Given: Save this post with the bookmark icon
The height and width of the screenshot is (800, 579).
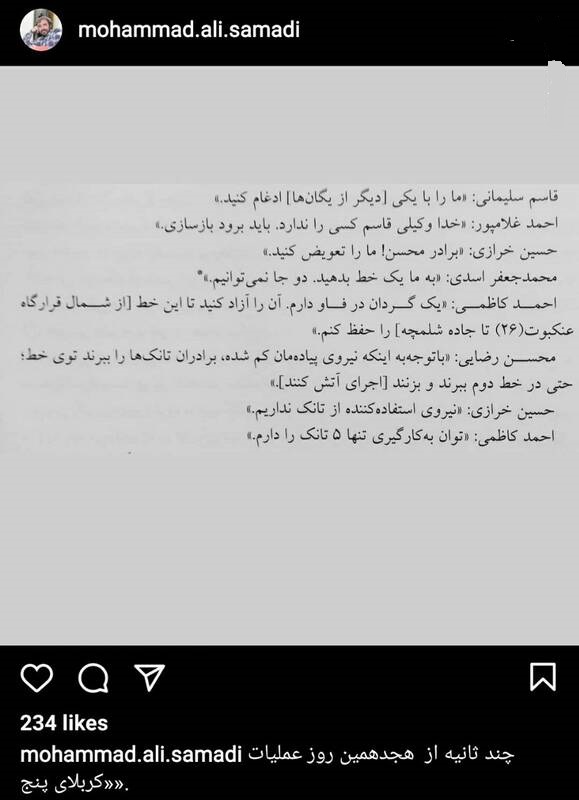Looking at the screenshot, I should (x=543, y=677).
